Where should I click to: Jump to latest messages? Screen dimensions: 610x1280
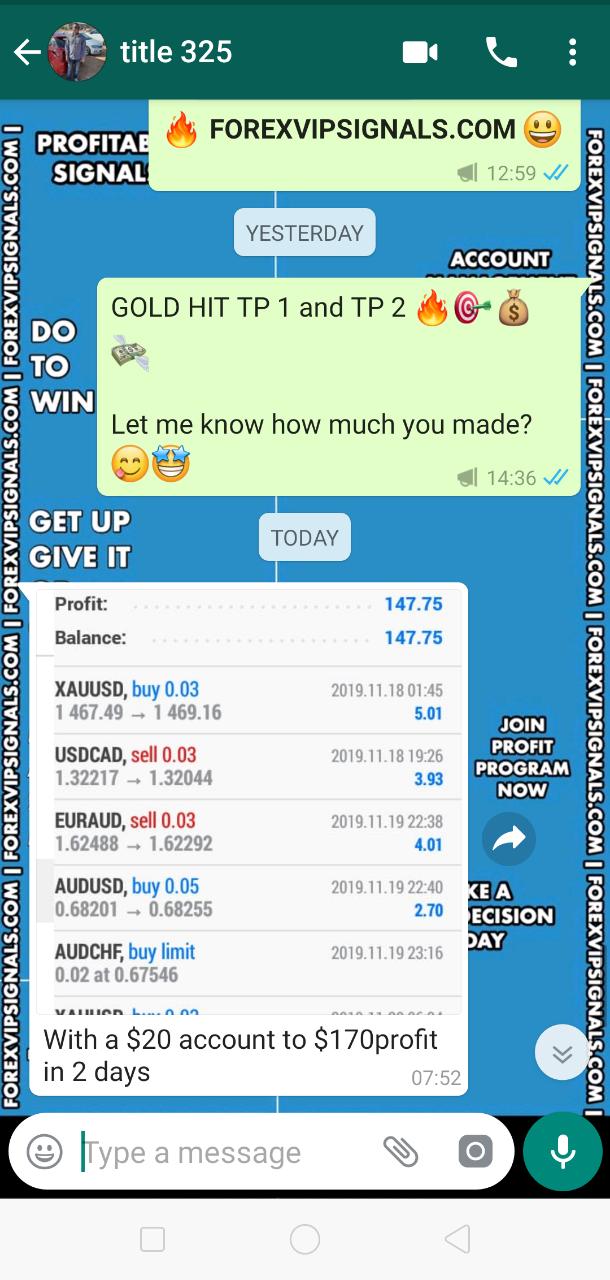[562, 1052]
